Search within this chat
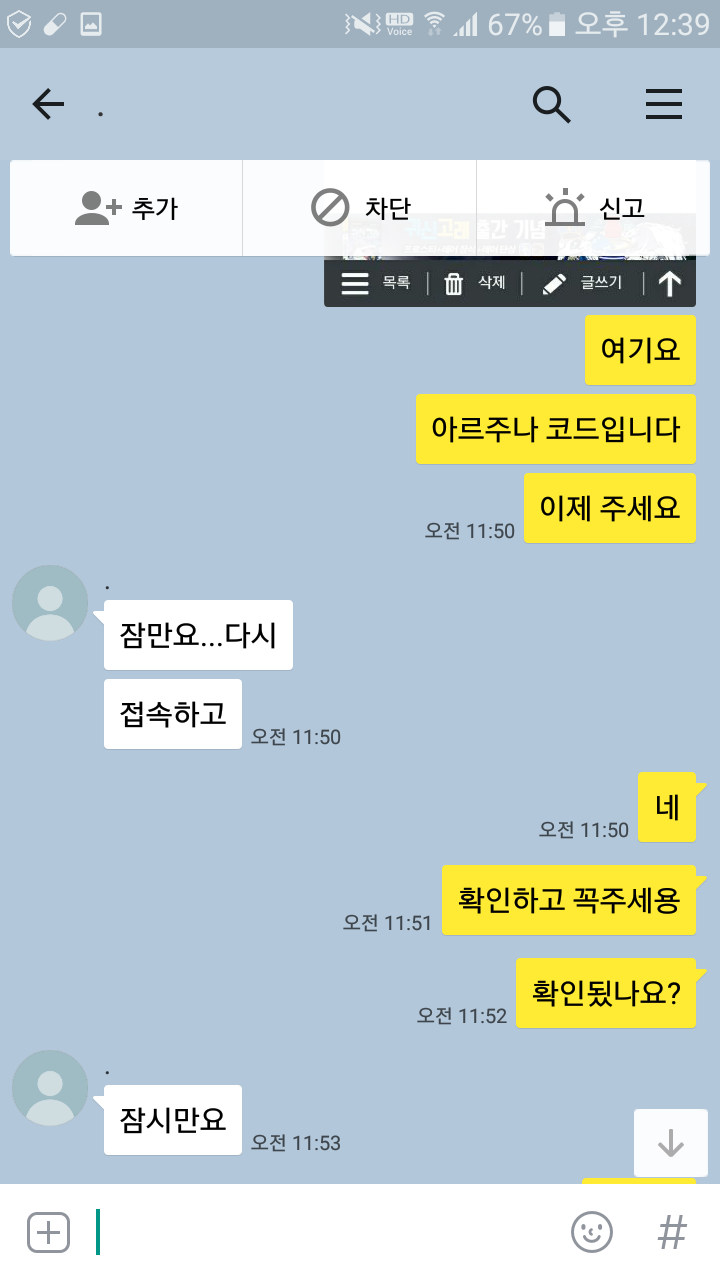 click(551, 104)
